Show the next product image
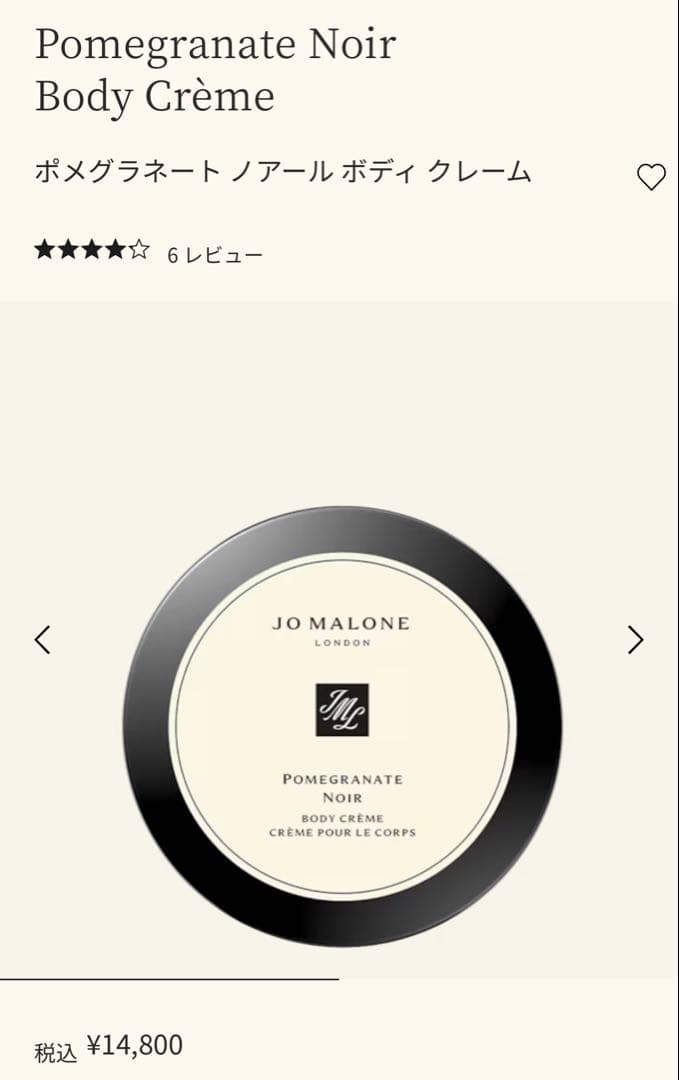The width and height of the screenshot is (679, 1080). [635, 640]
